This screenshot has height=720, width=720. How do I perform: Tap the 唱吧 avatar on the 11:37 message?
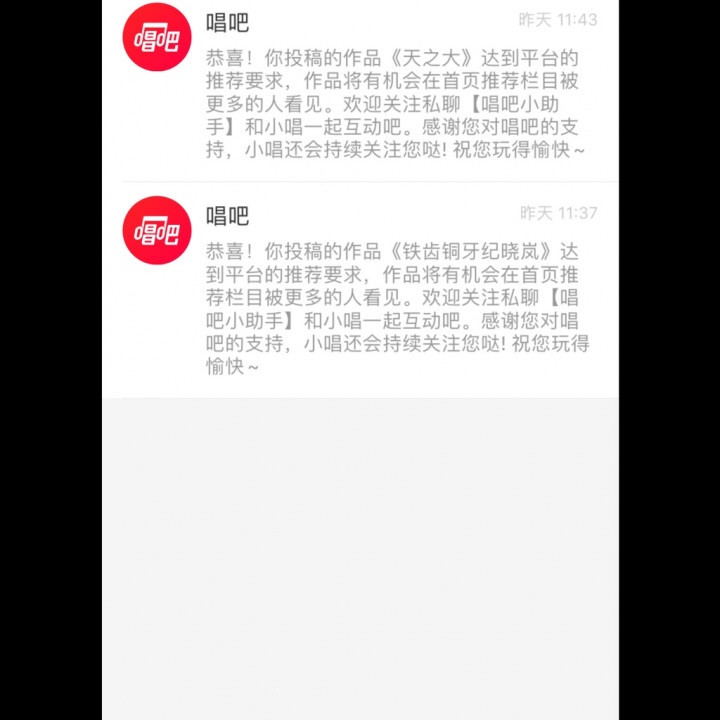tap(157, 231)
